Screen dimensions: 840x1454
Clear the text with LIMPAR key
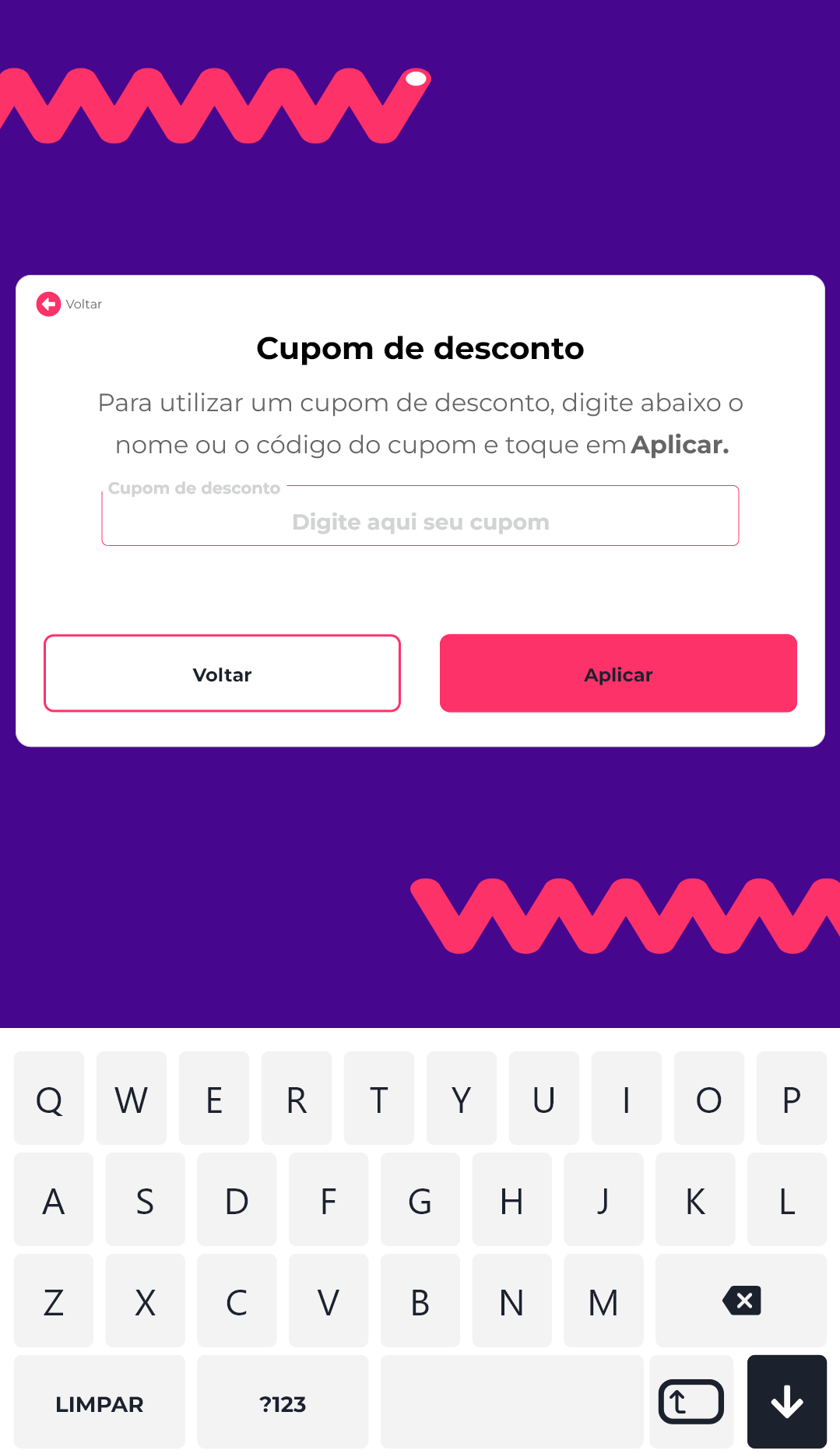99,1403
